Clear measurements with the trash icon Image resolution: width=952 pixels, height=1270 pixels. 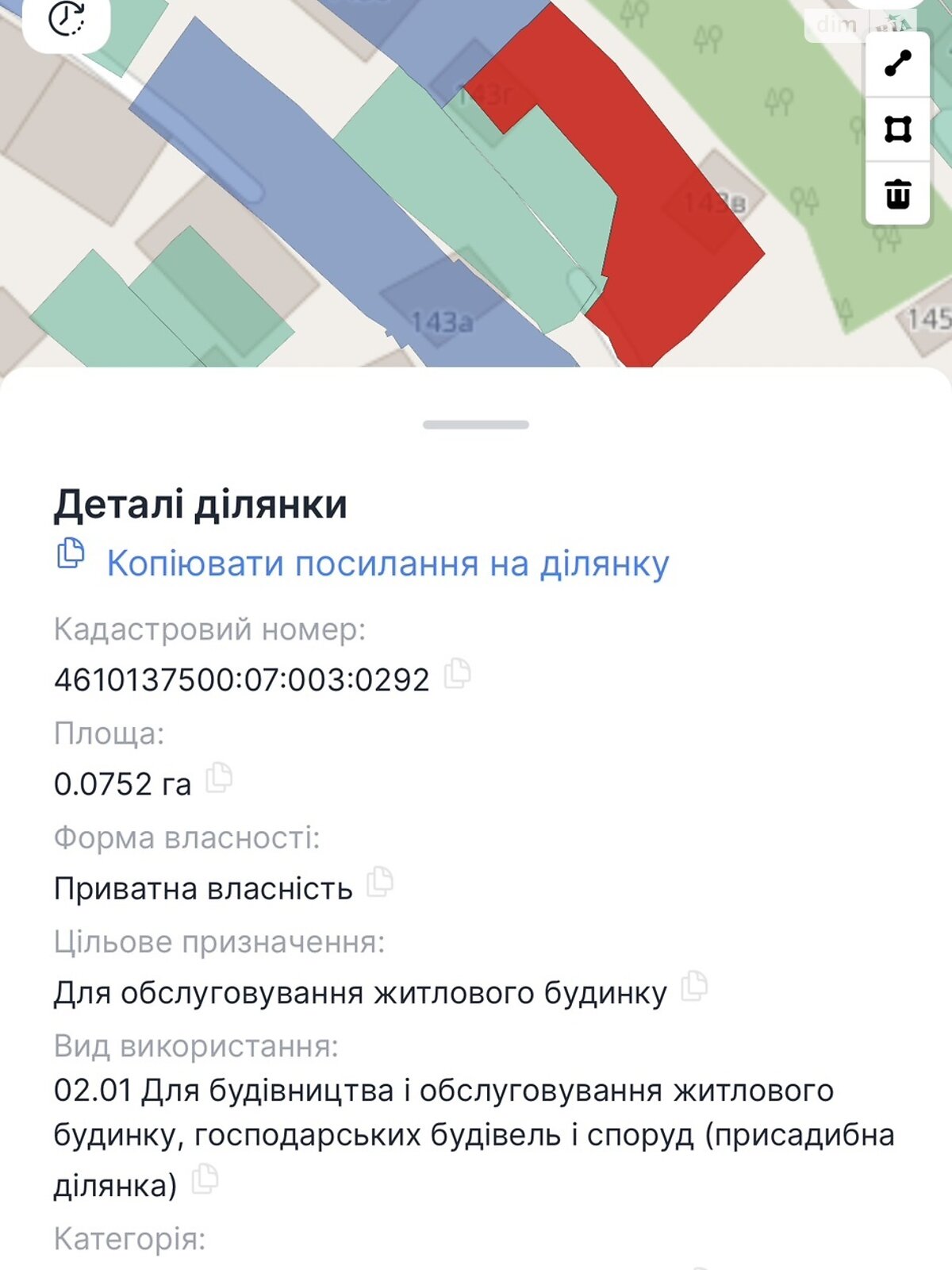pyautogui.click(x=896, y=194)
